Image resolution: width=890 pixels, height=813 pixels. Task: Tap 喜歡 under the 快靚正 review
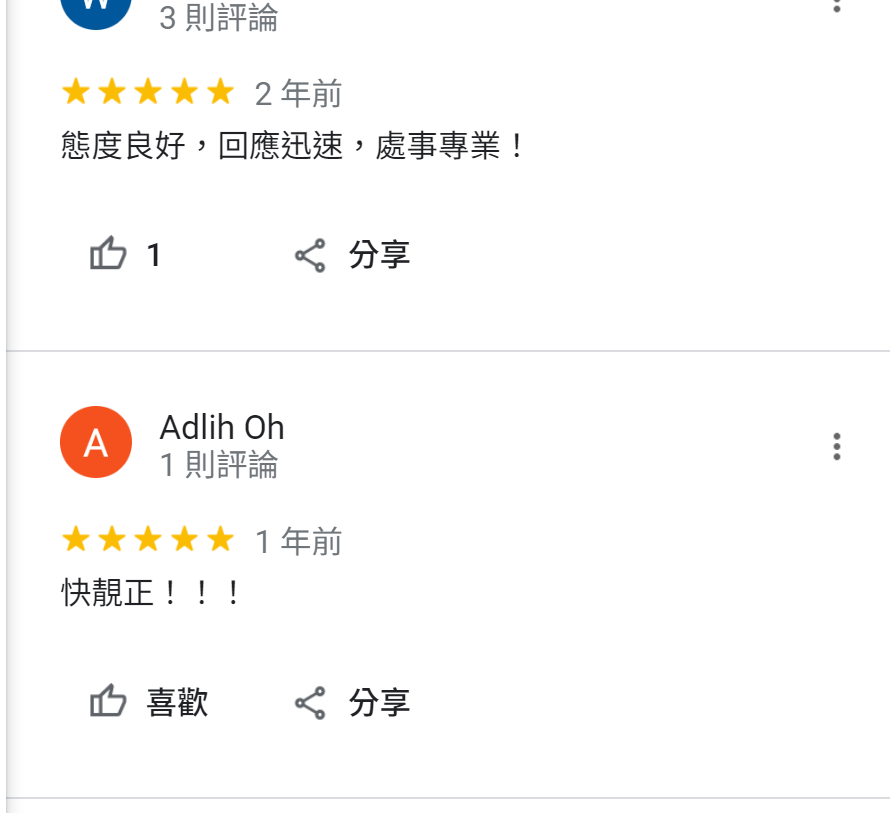[x=148, y=702]
